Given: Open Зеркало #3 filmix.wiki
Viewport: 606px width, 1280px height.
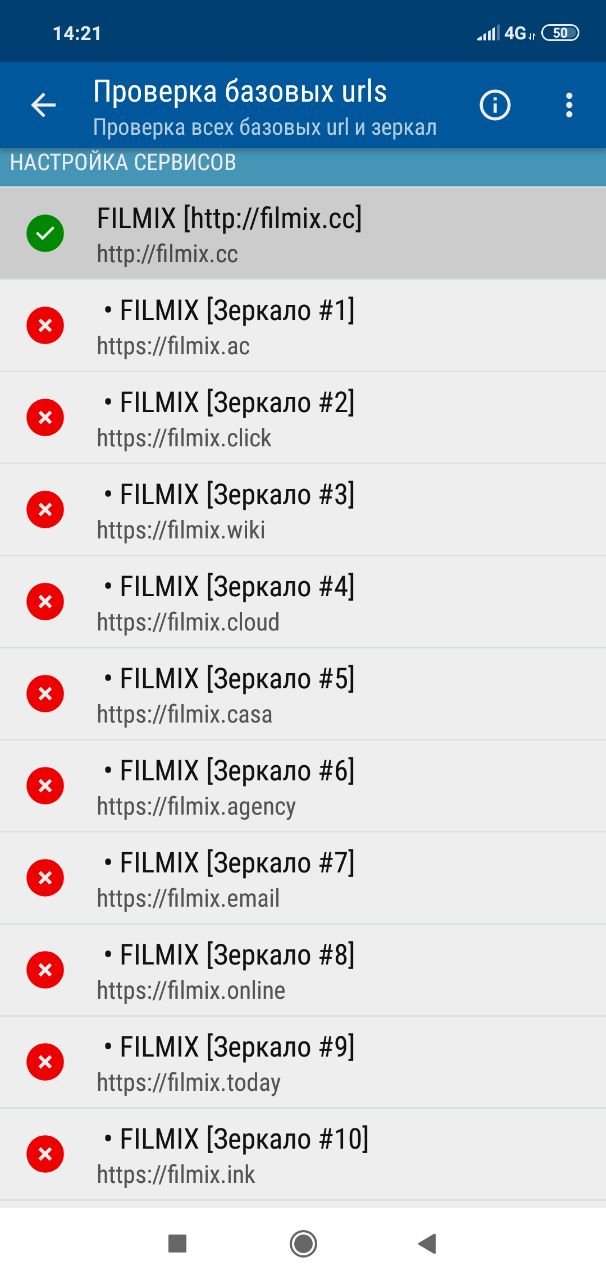Looking at the screenshot, I should tap(303, 509).
